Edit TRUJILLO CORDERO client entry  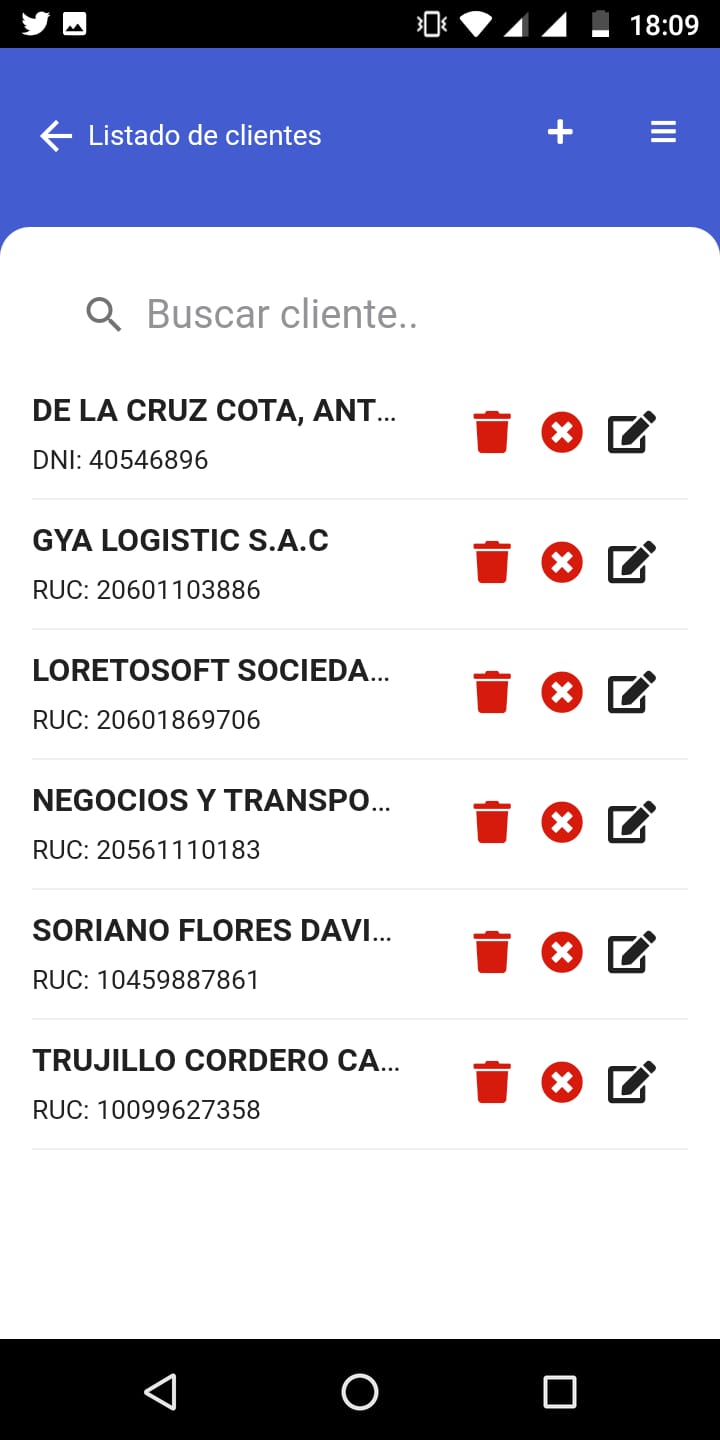(633, 1082)
